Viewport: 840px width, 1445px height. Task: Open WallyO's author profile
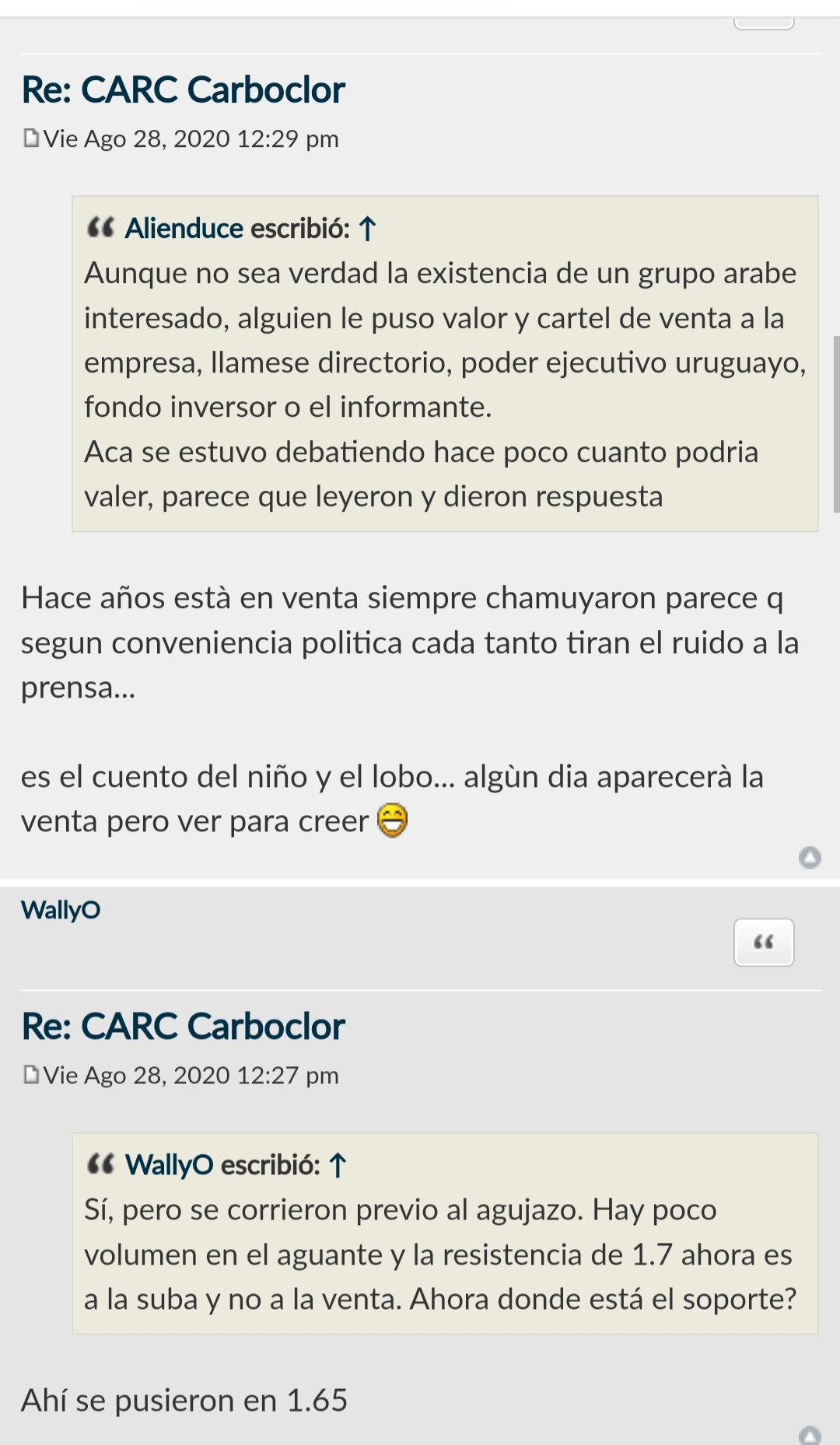(61, 910)
